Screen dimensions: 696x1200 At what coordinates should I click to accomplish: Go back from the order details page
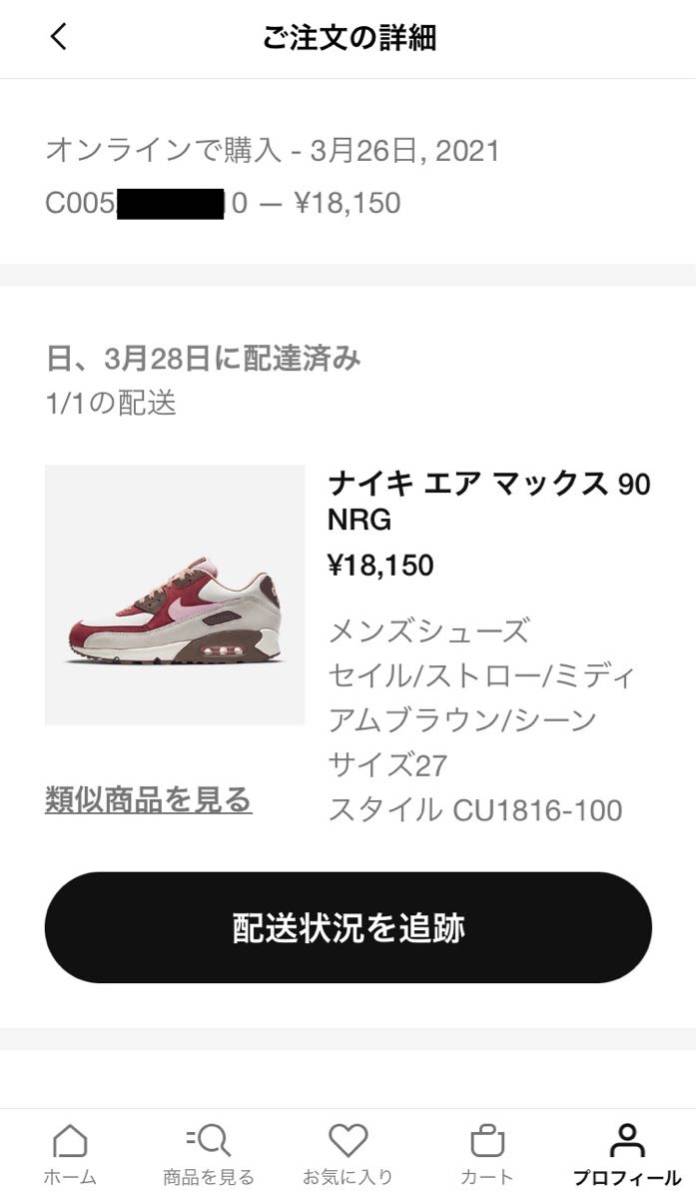pyautogui.click(x=59, y=37)
